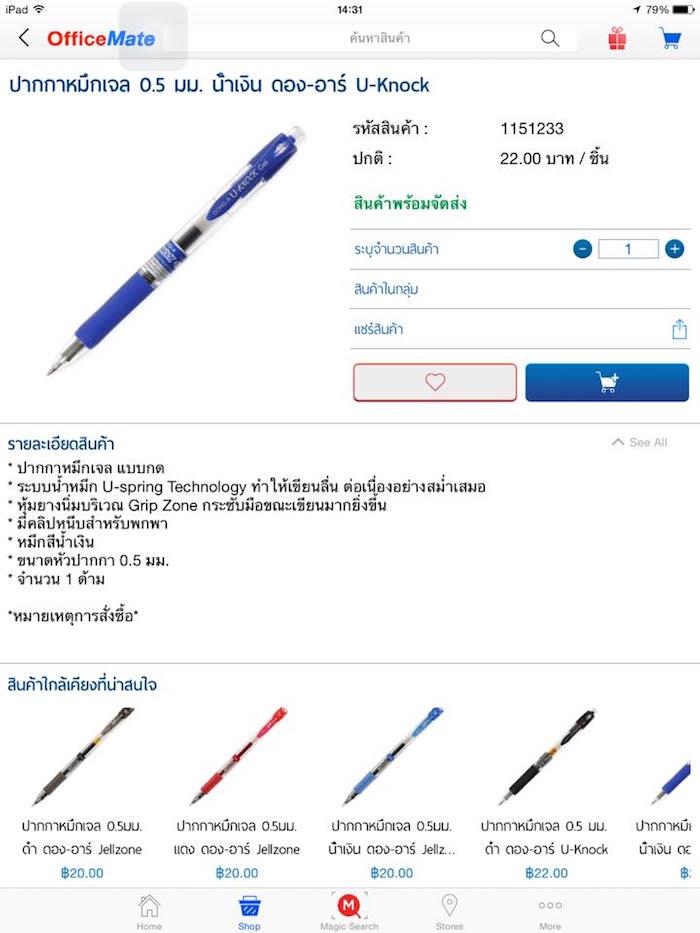Image resolution: width=700 pixels, height=933 pixels.
Task: Tap See All in product details
Action: tap(640, 442)
